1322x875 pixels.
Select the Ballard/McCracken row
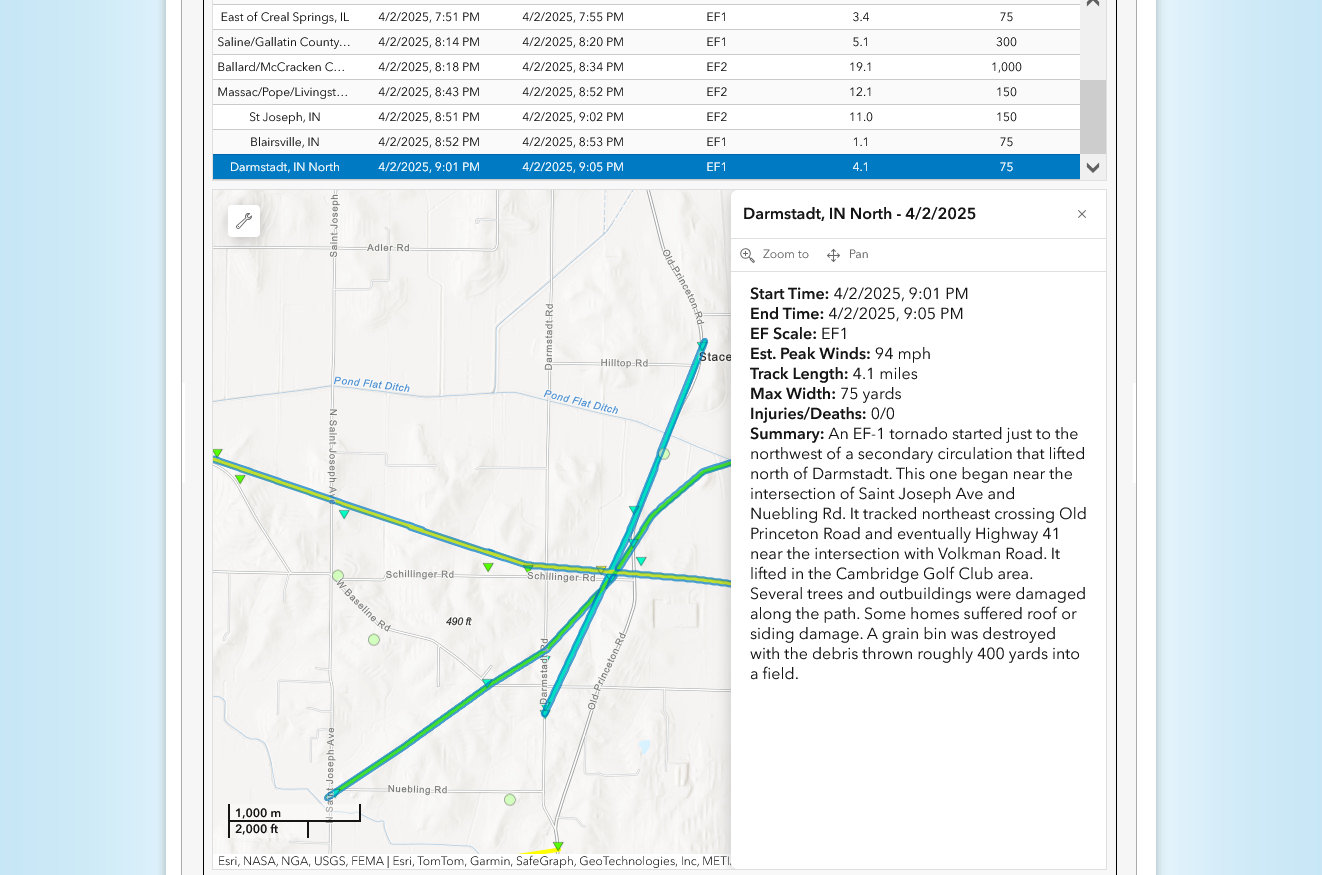(285, 67)
